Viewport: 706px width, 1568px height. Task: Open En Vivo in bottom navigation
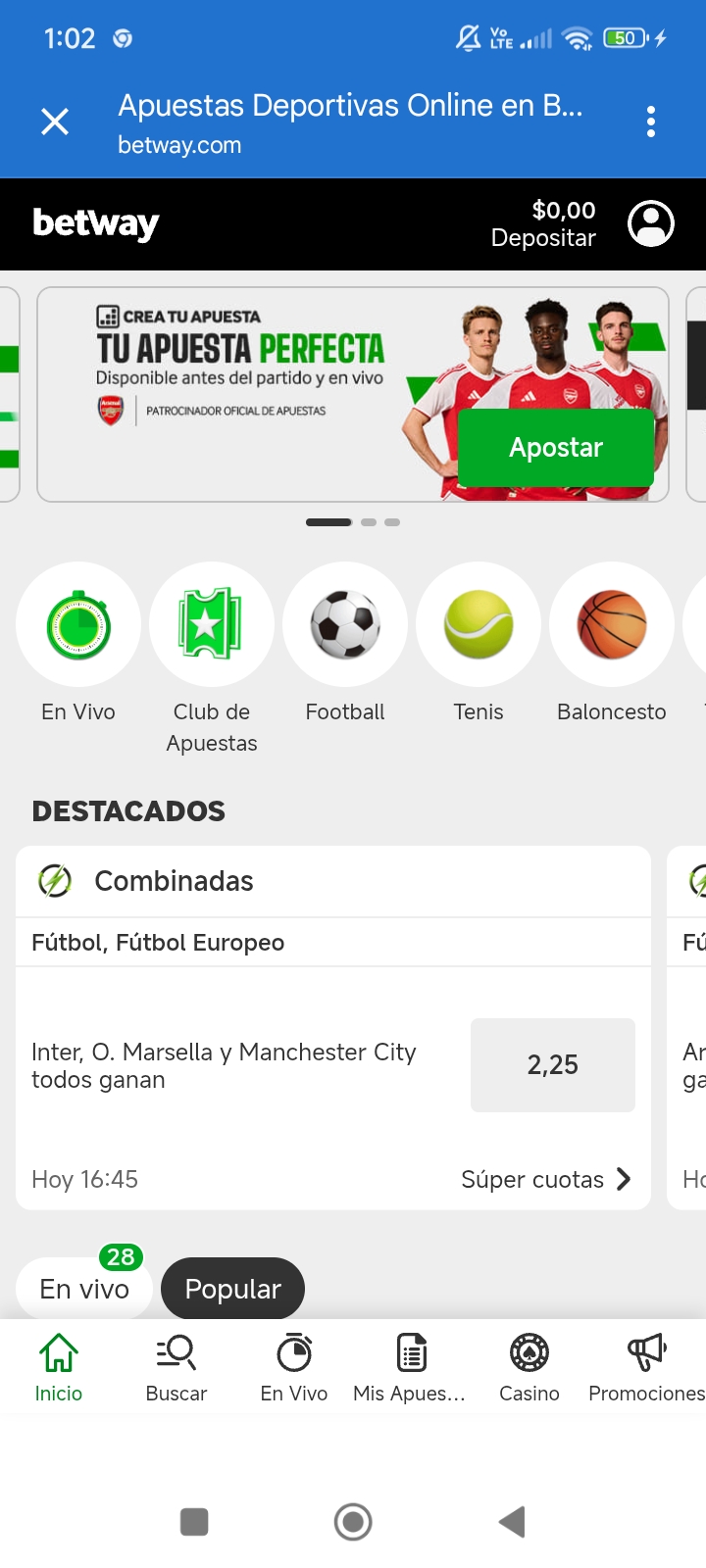pos(294,1368)
